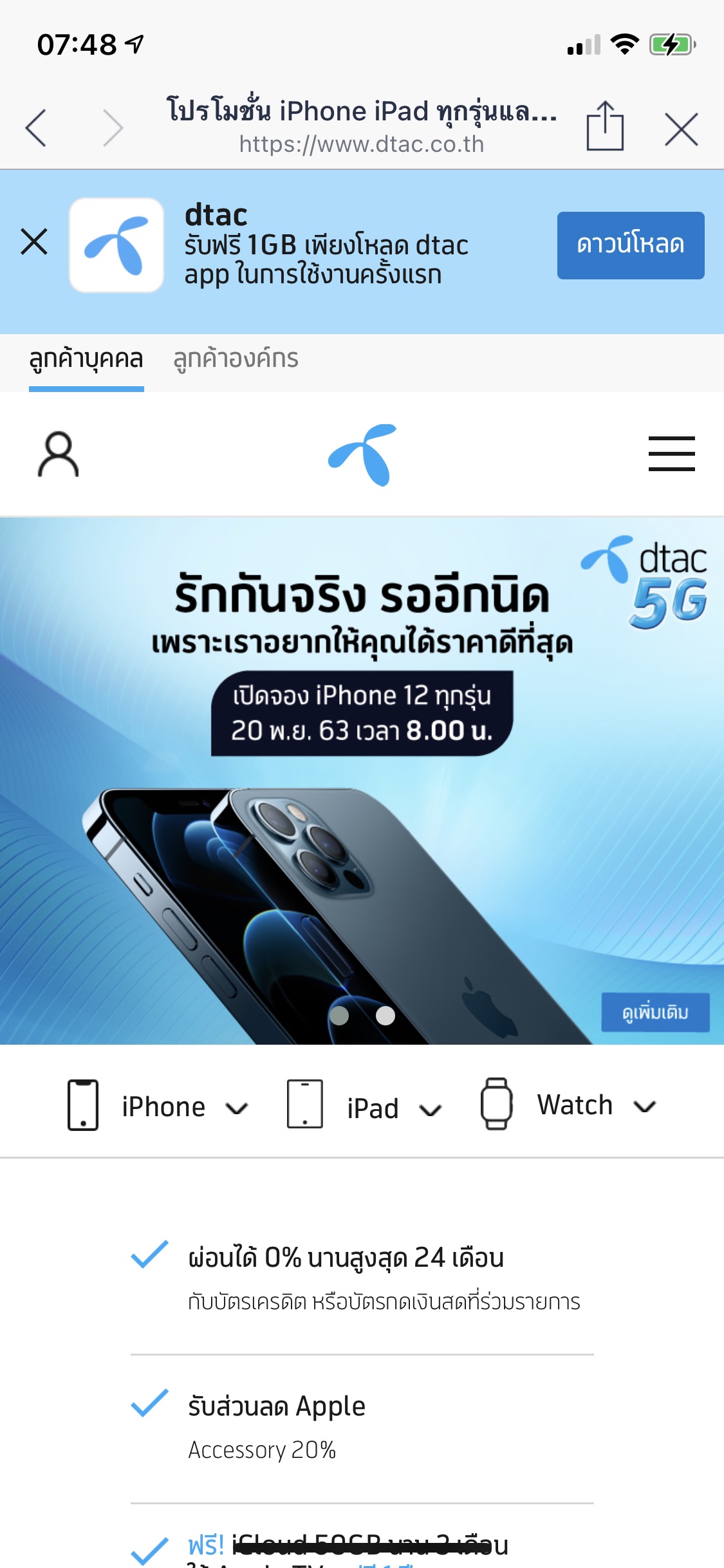The width and height of the screenshot is (724, 1568).
Task: Switch to the ลูกค้าองค์กร tab
Action: [236, 359]
